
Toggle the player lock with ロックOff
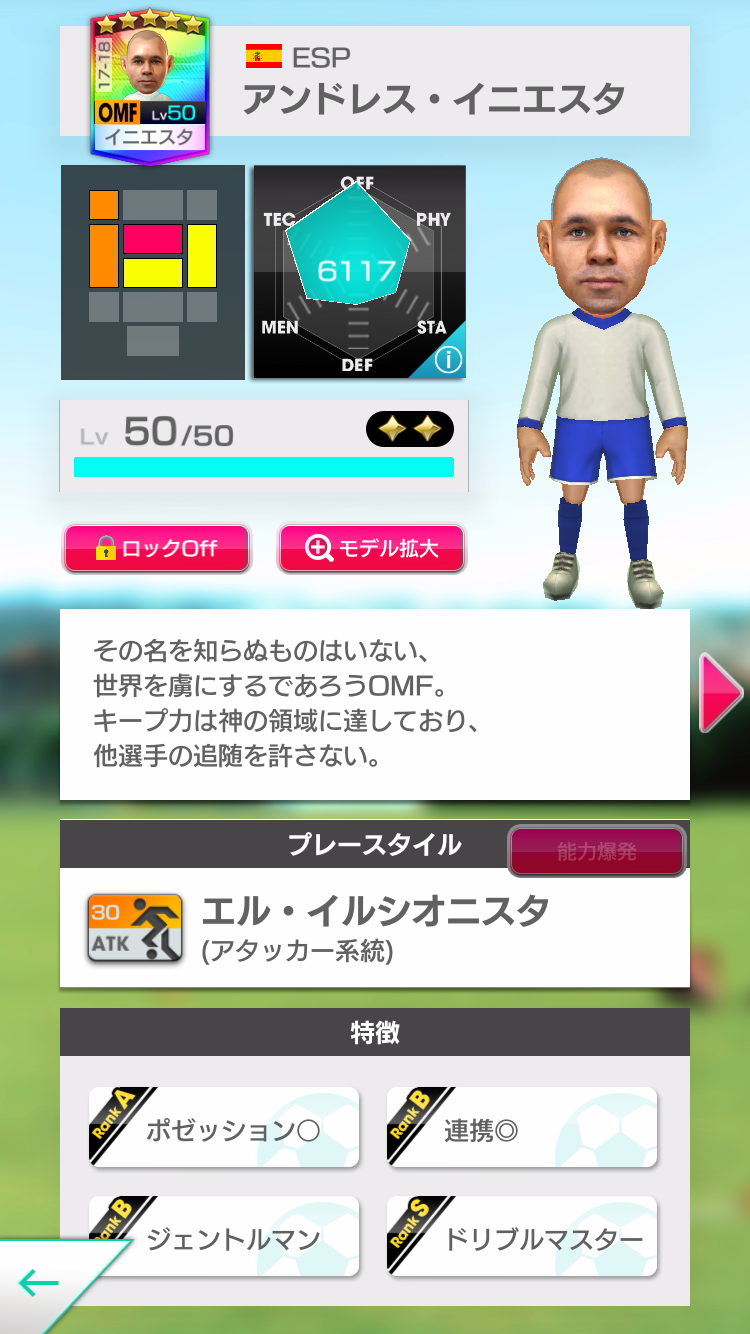(x=156, y=548)
